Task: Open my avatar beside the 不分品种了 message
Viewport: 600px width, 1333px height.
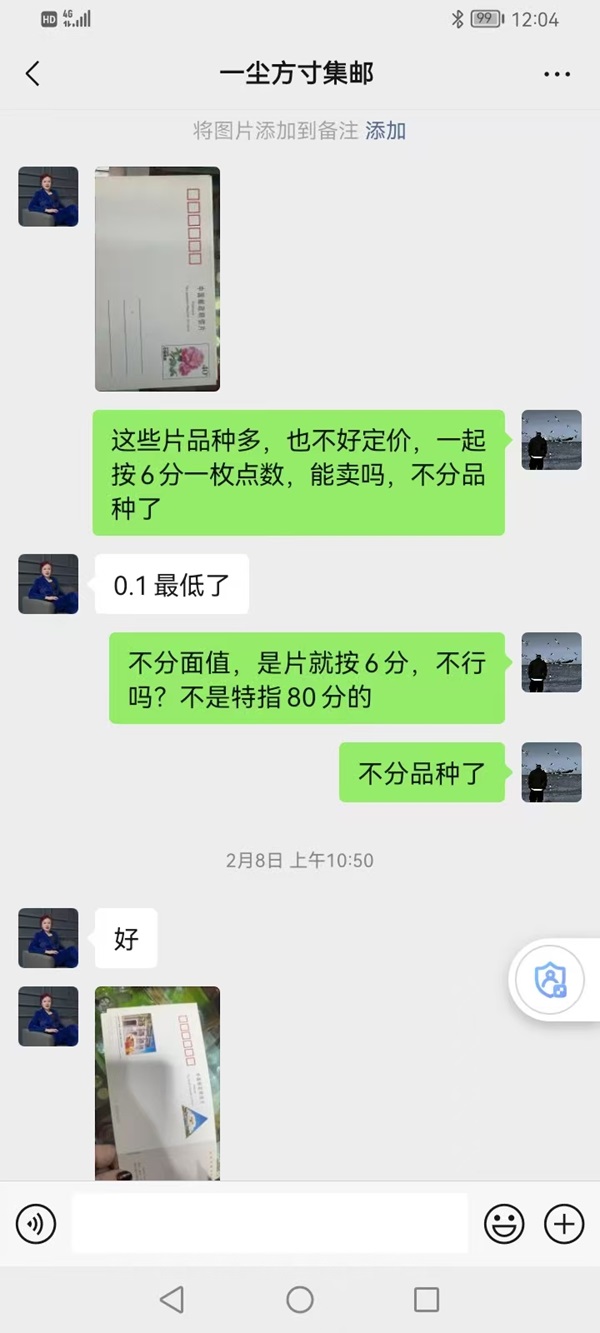Action: pos(551,772)
